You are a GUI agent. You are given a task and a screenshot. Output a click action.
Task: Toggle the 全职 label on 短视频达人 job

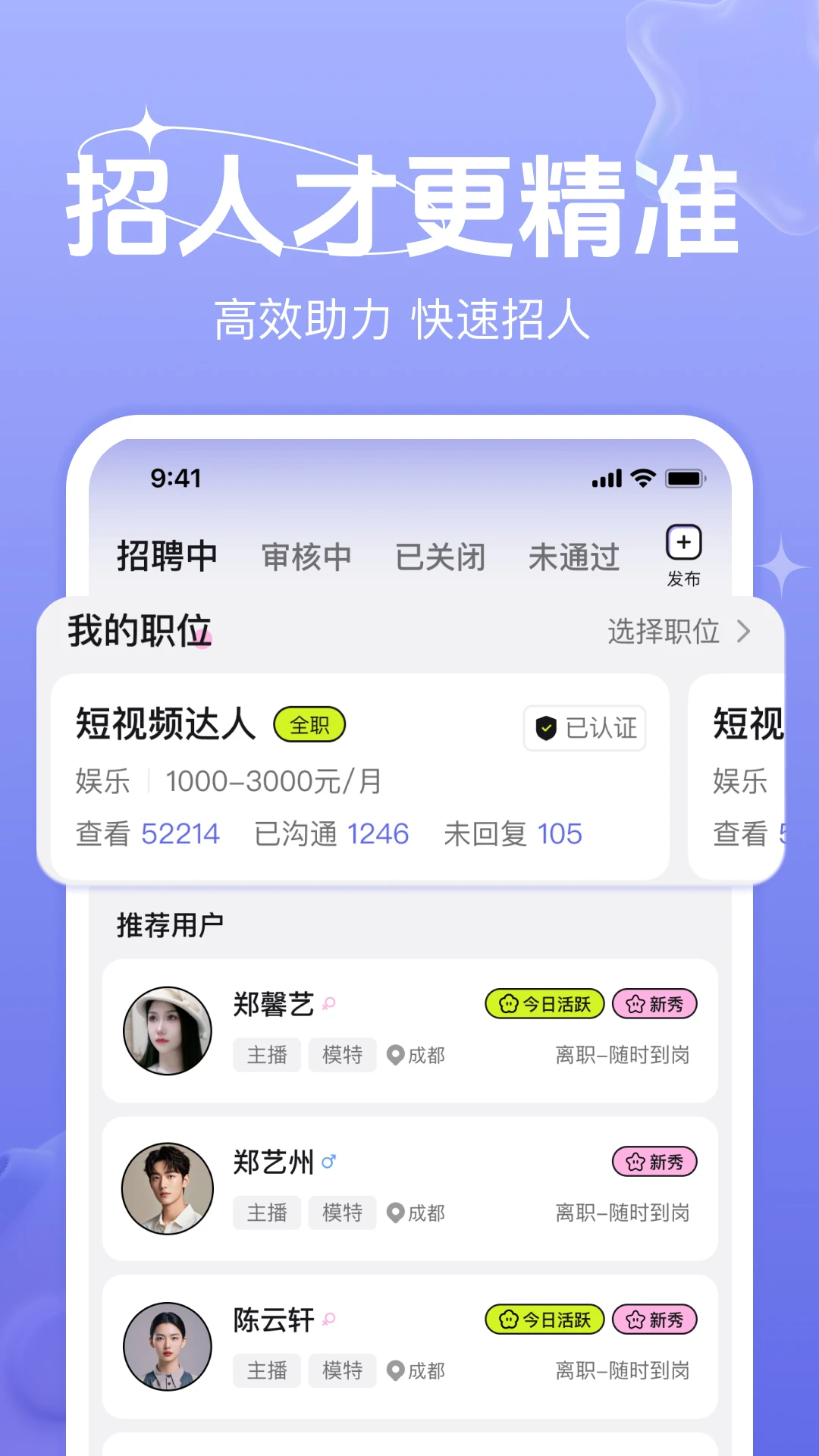coord(309,725)
